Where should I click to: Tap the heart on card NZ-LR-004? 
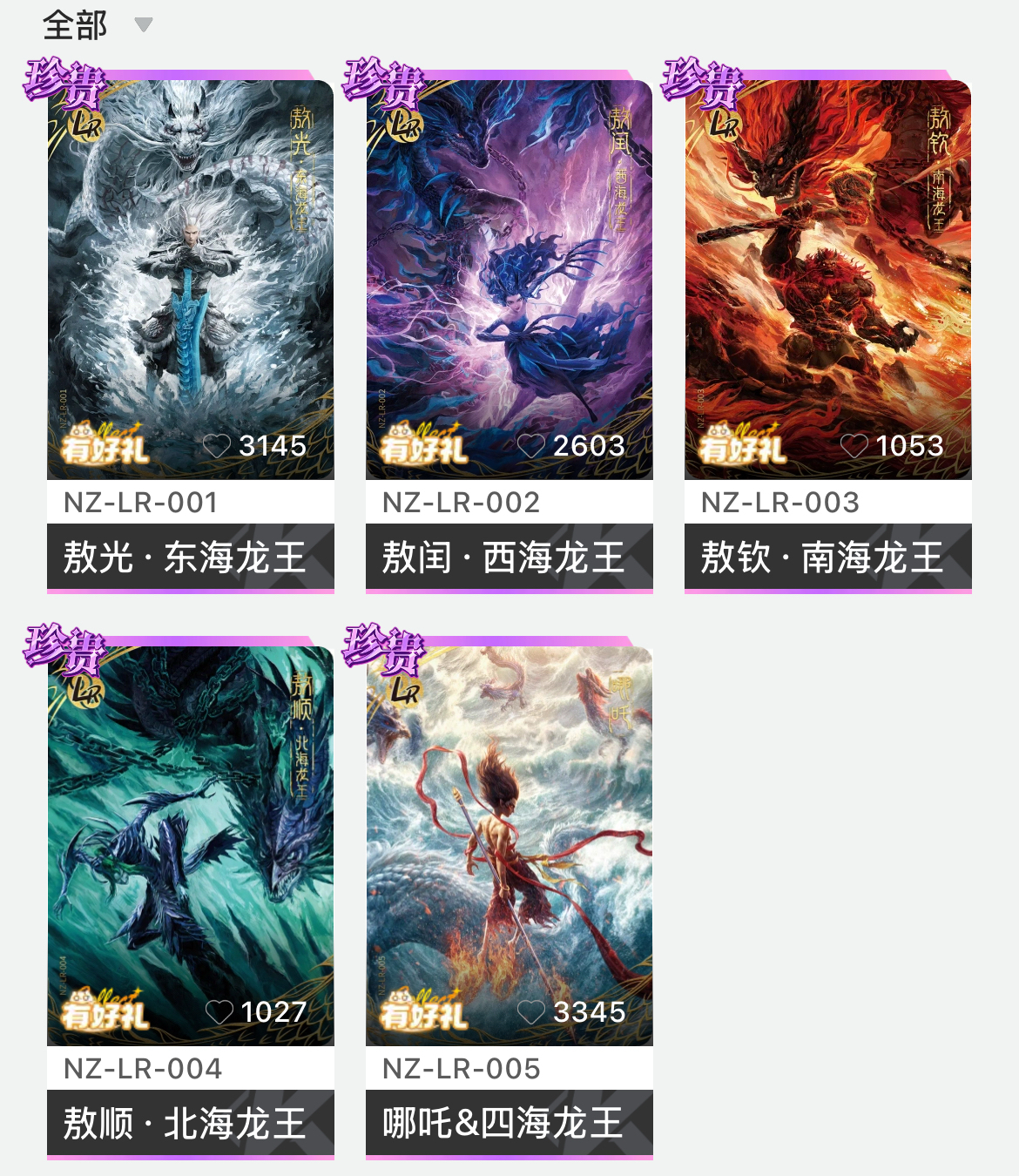tap(219, 1012)
